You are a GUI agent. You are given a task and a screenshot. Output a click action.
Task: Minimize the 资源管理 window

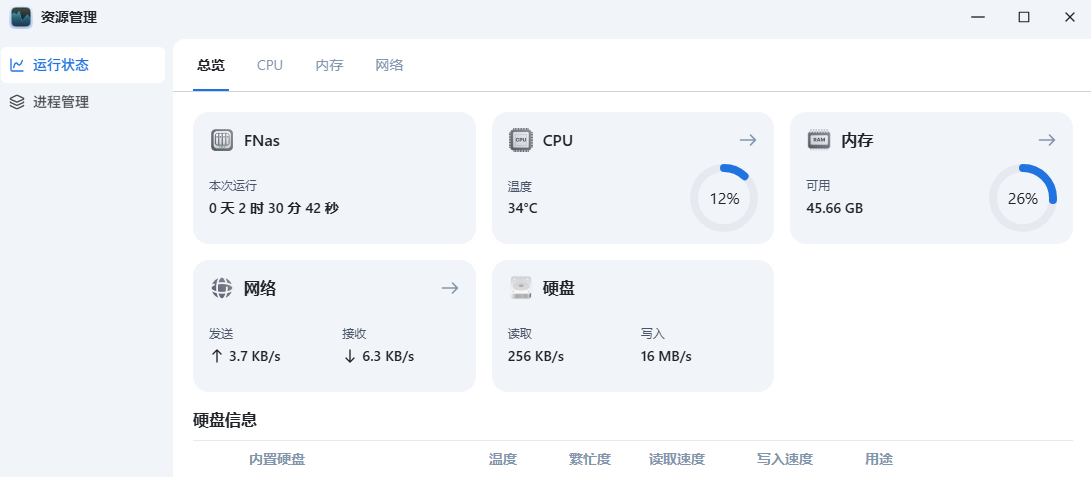click(977, 17)
